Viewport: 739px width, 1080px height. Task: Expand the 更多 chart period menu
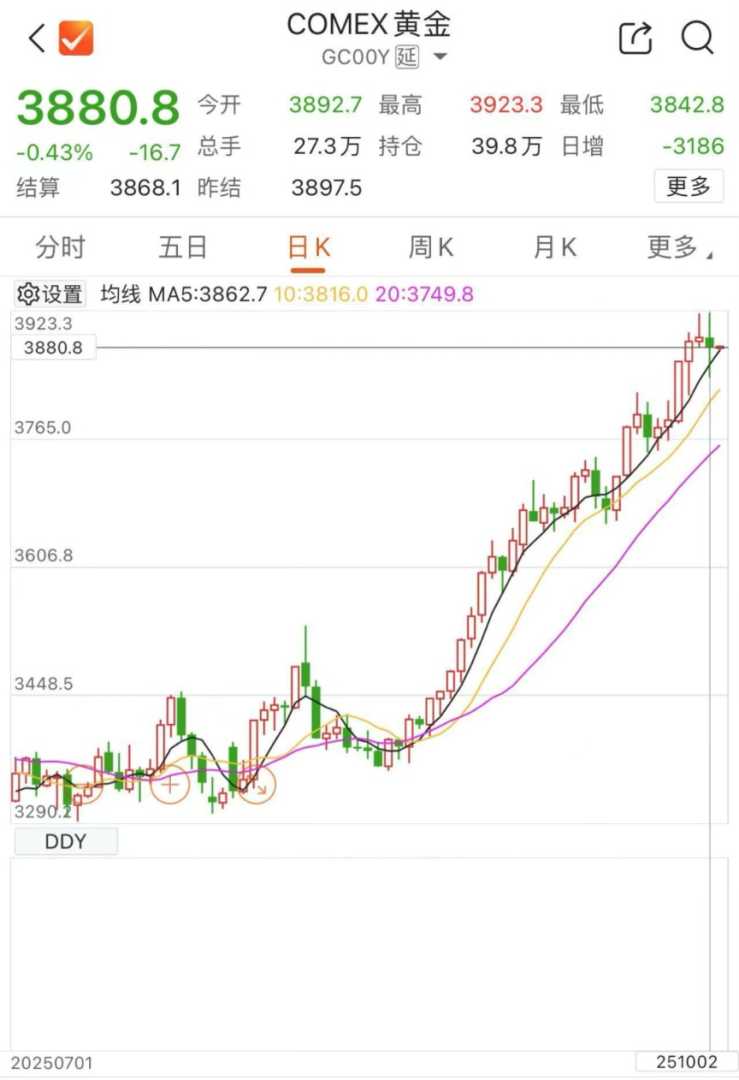678,247
